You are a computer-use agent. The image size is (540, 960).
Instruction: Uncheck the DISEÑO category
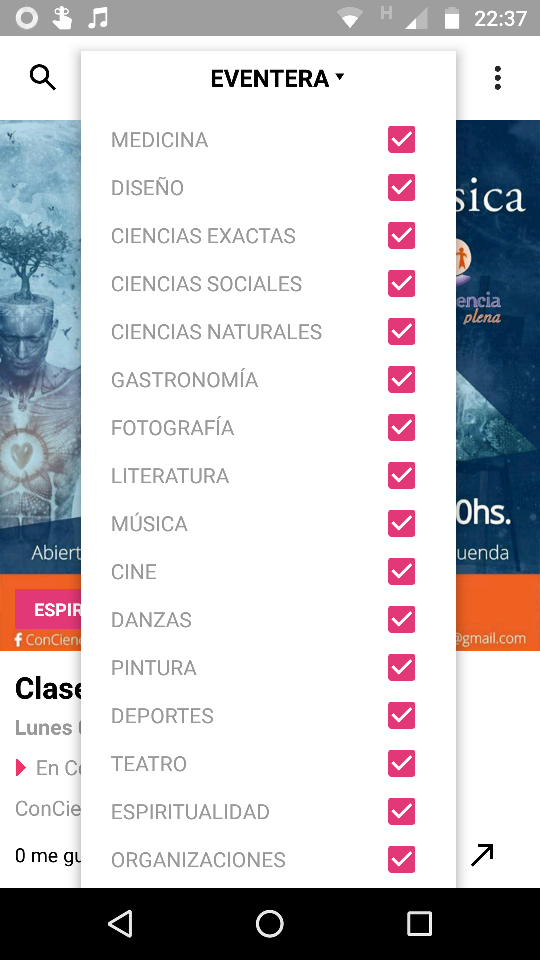pos(402,187)
